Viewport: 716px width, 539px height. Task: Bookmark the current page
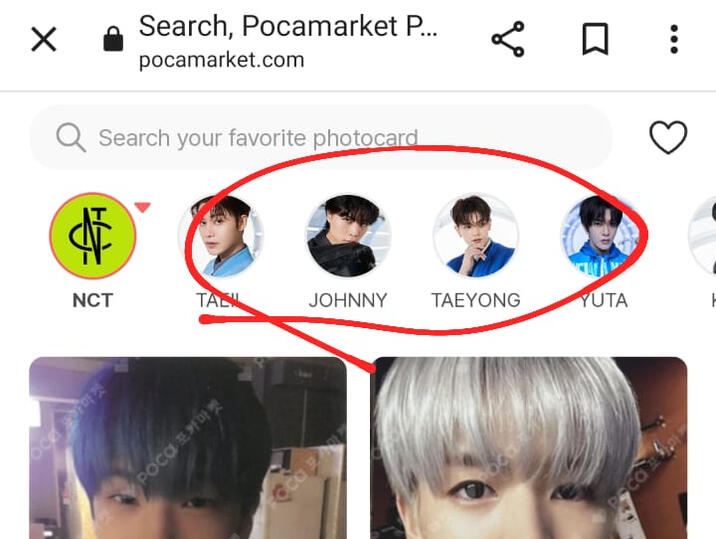click(595, 40)
